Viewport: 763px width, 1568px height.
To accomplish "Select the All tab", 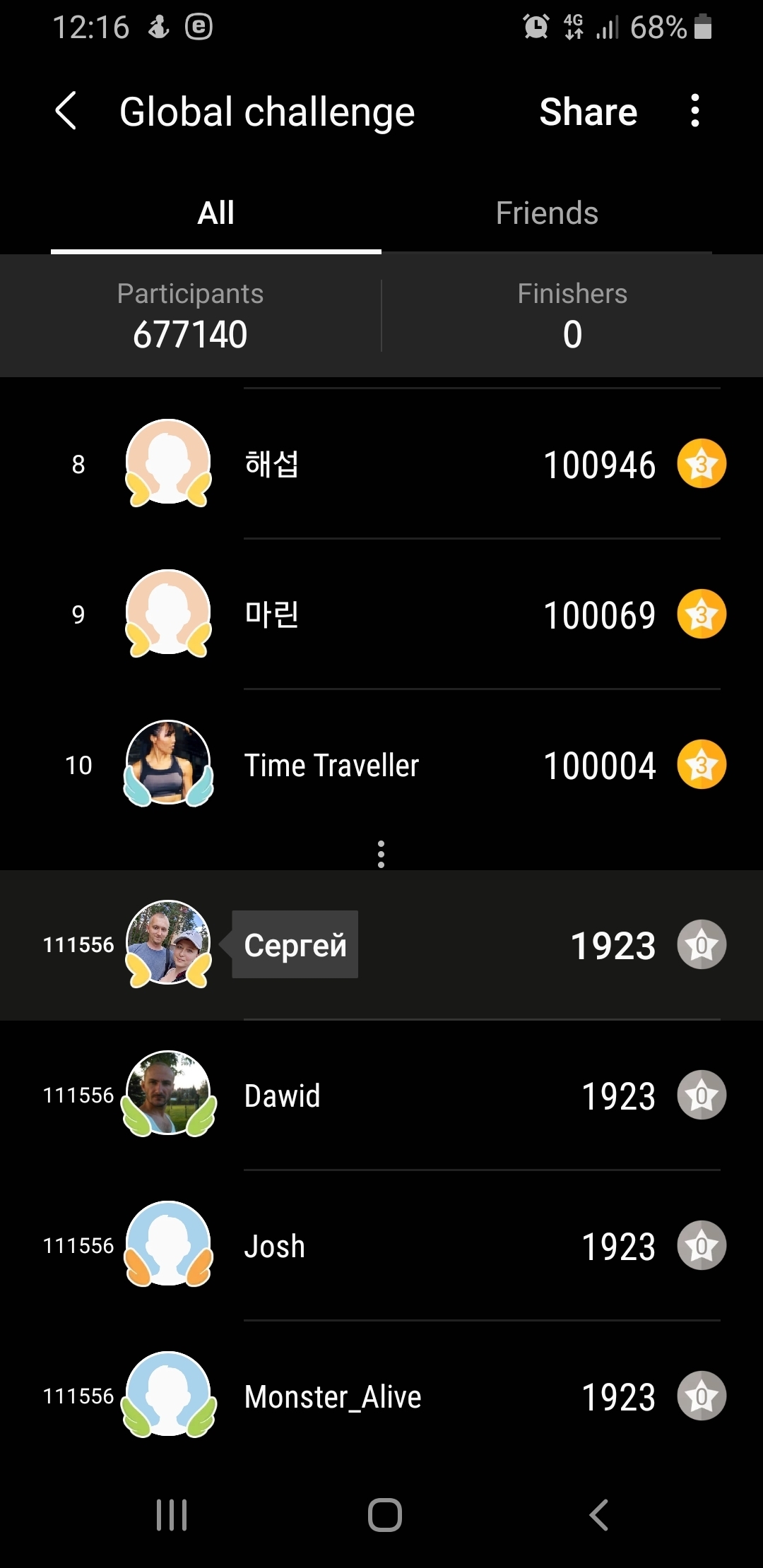I will tap(215, 213).
